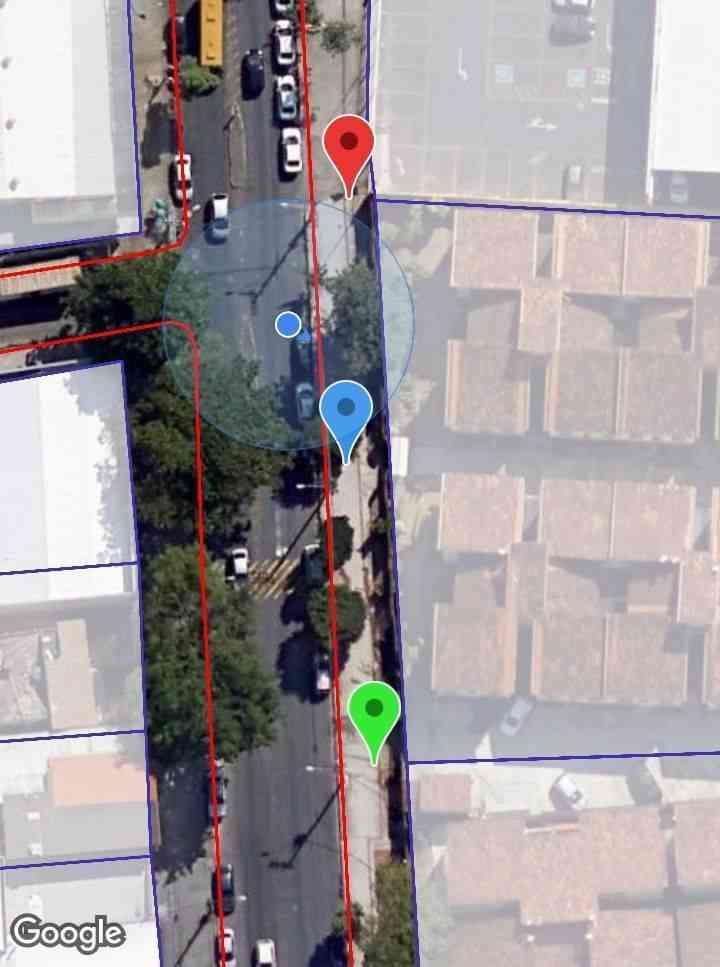Image resolution: width=720 pixels, height=967 pixels.
Task: Open the green map marker
Action: click(374, 713)
